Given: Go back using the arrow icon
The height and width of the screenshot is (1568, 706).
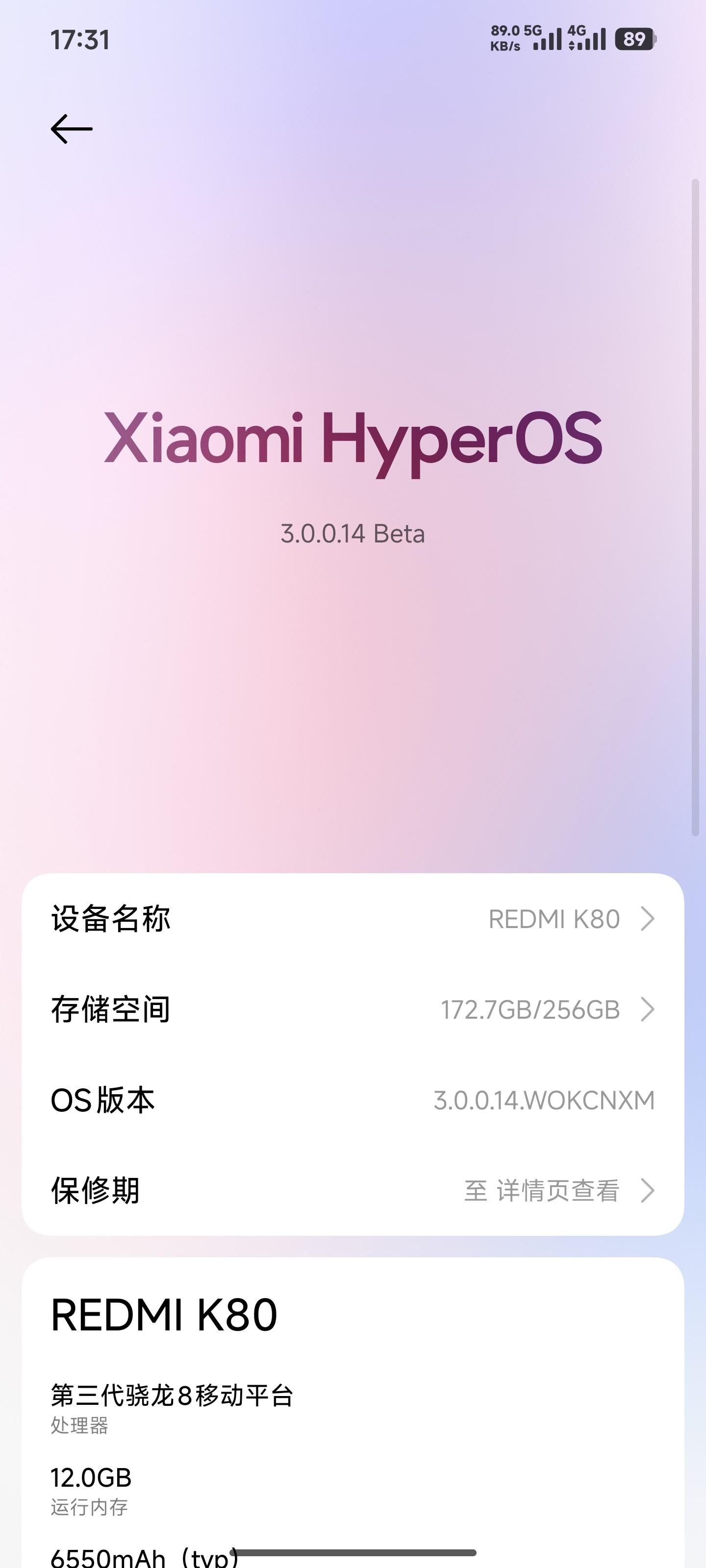Looking at the screenshot, I should click(x=71, y=129).
